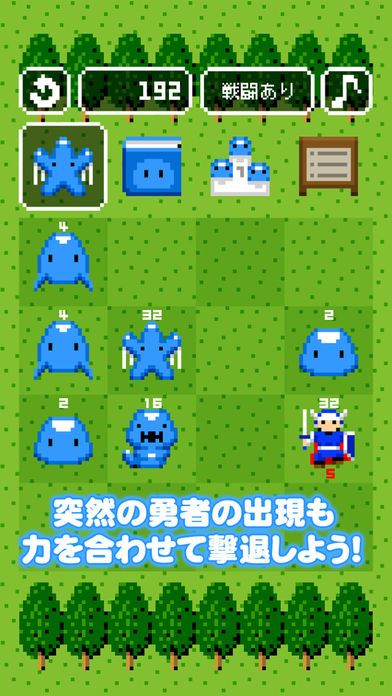Toggle the music note sound button
This screenshot has height=696, width=392.
click(347, 91)
